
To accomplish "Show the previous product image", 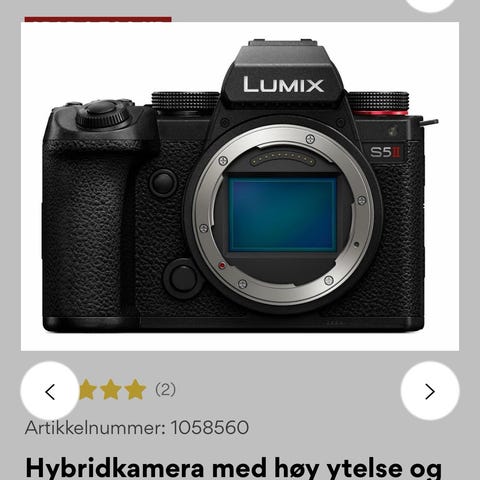I will tap(50, 391).
